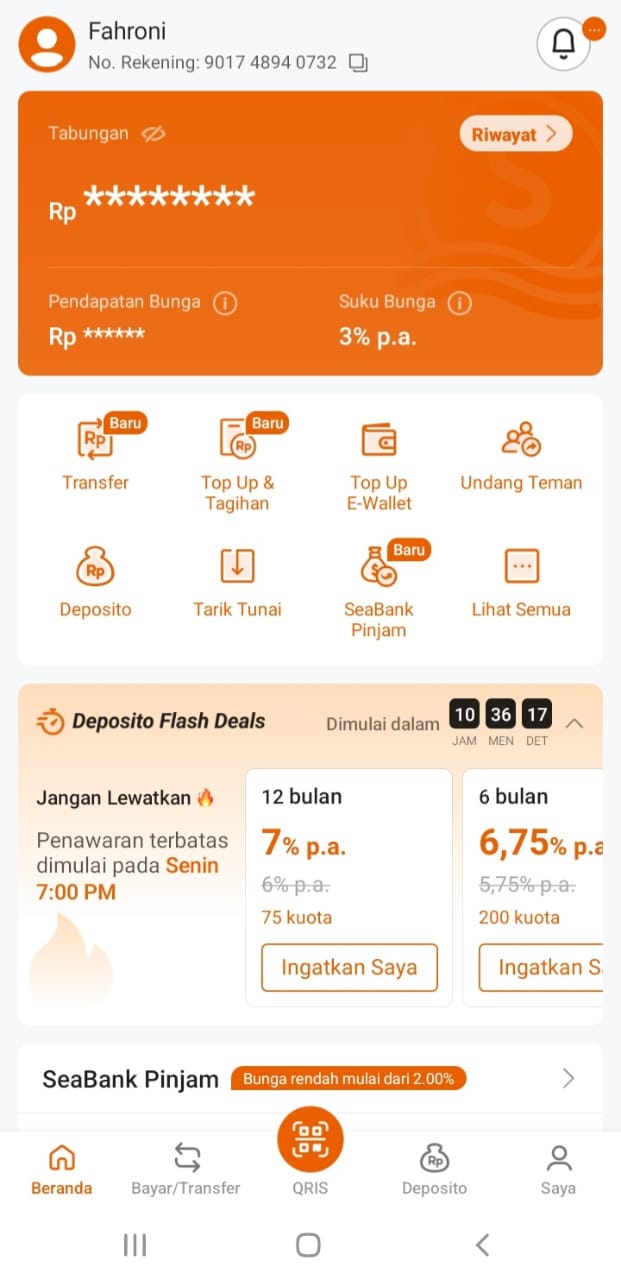Open Top Up & Tagihan

coord(237,464)
